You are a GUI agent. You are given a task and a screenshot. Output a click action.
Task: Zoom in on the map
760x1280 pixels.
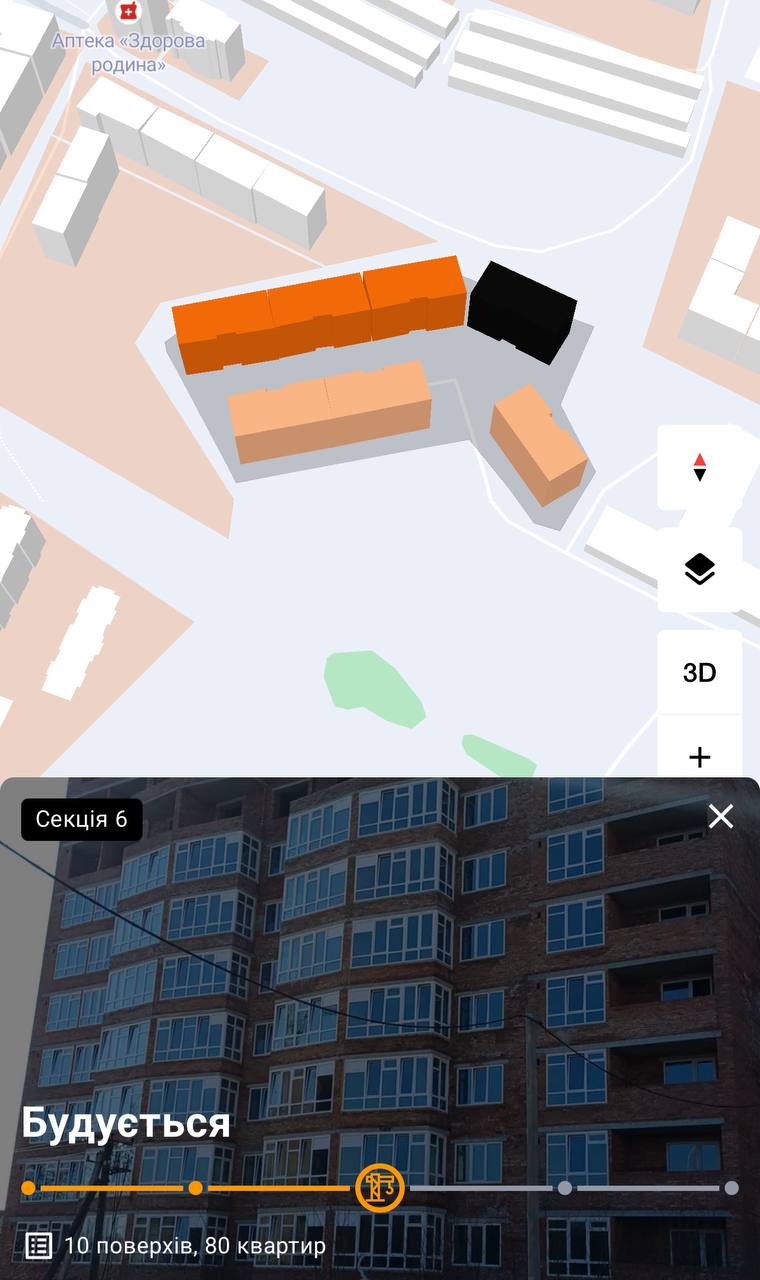699,756
